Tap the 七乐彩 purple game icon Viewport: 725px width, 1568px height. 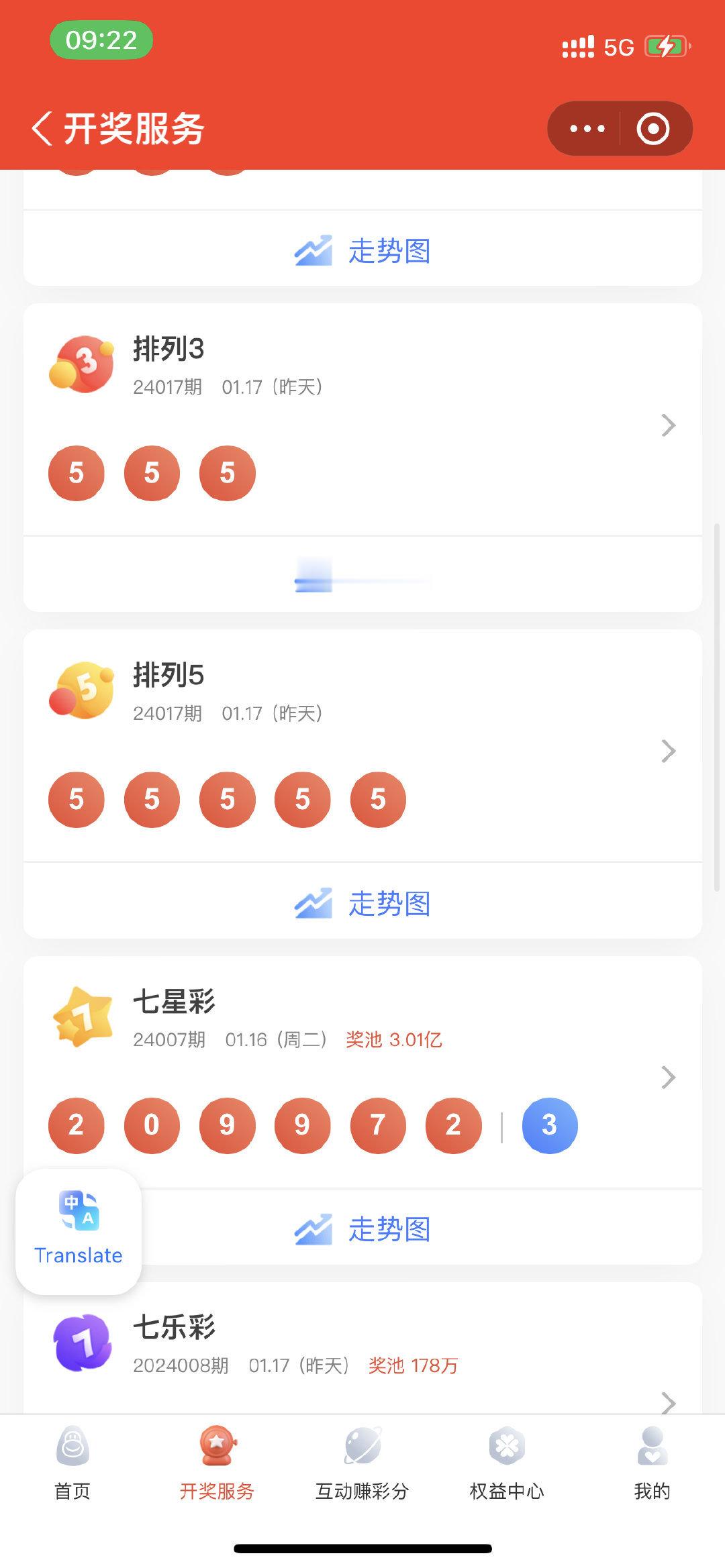click(81, 1339)
